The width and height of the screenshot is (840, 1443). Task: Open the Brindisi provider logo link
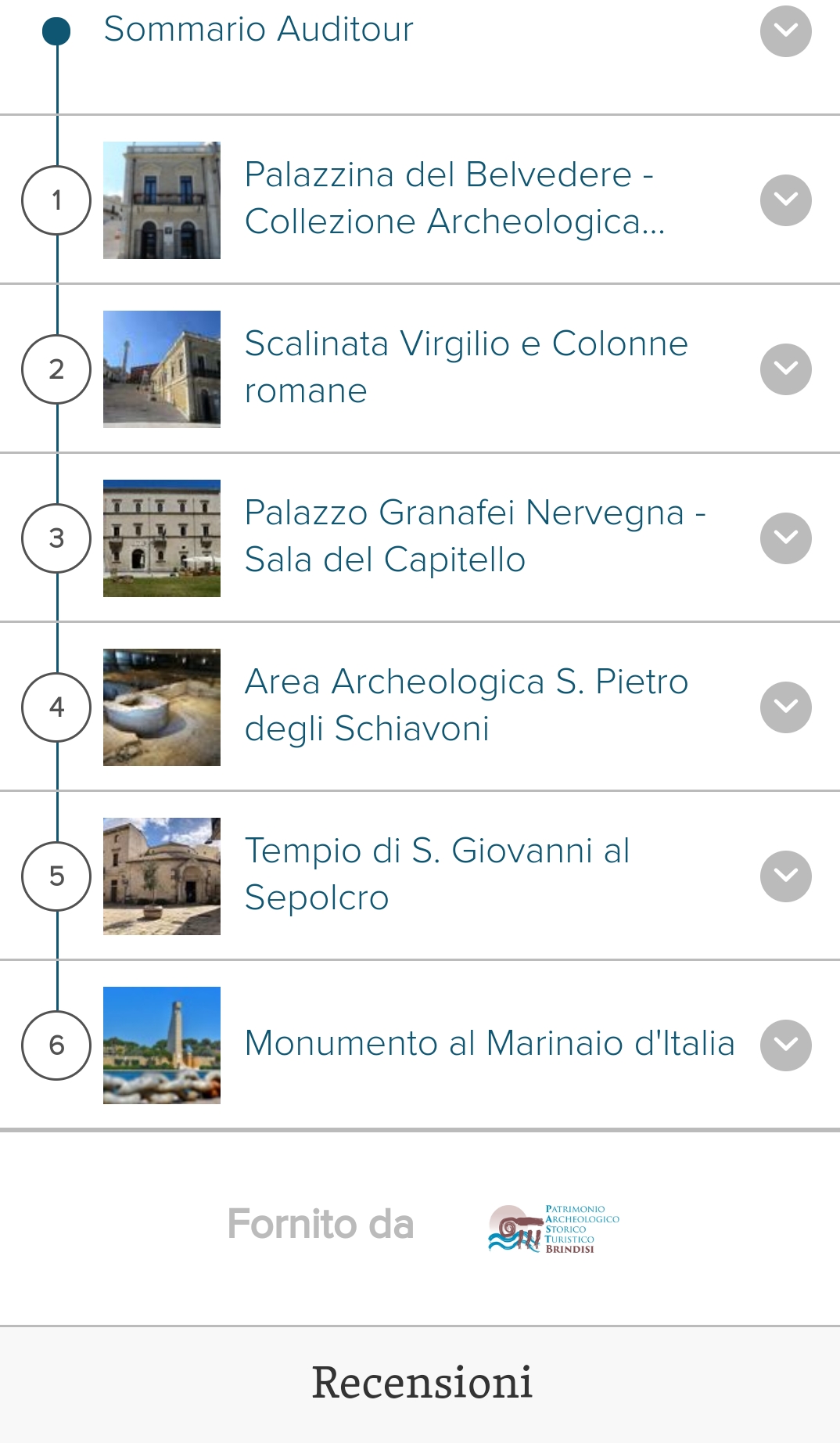tap(554, 1229)
